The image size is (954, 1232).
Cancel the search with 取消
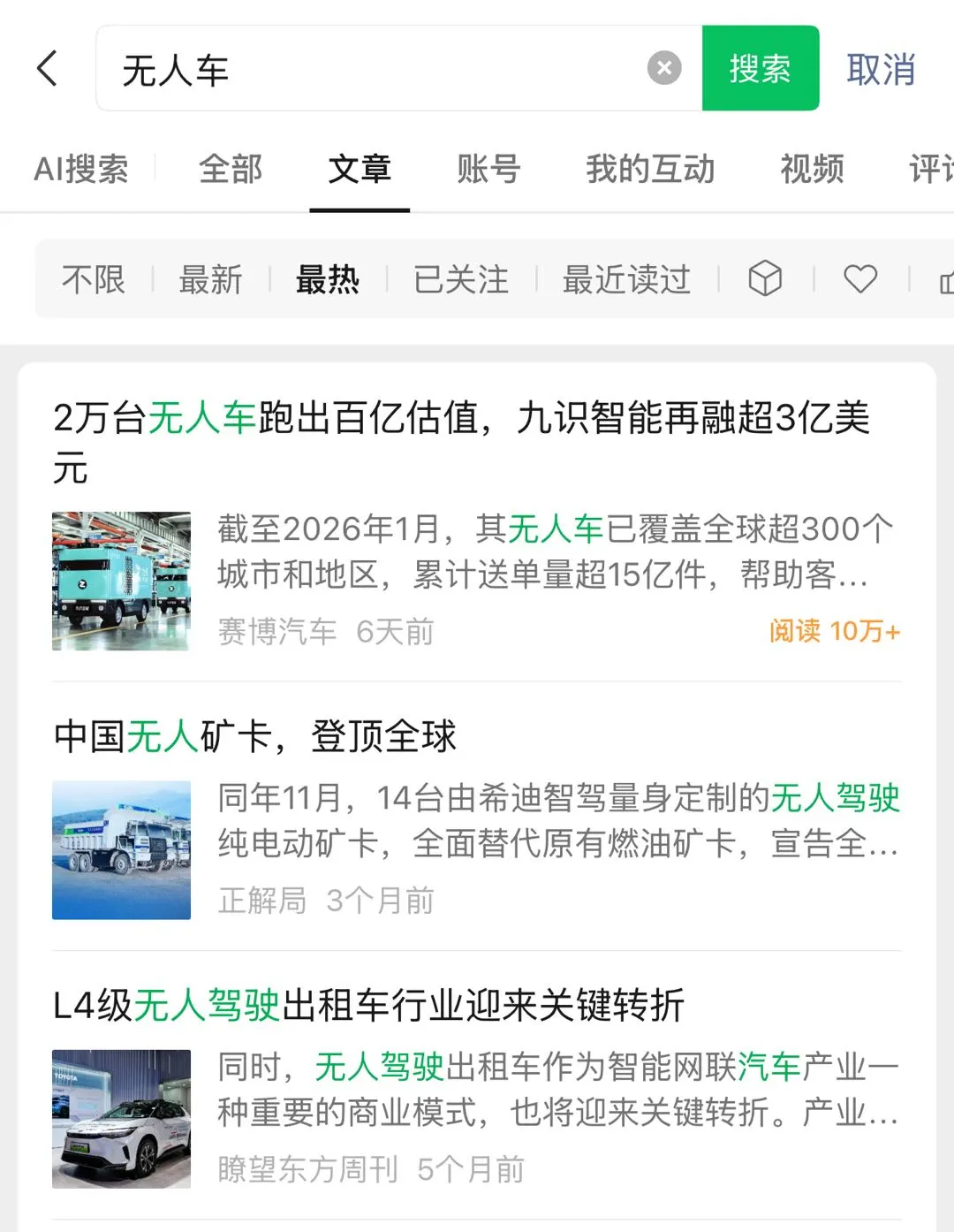880,69
